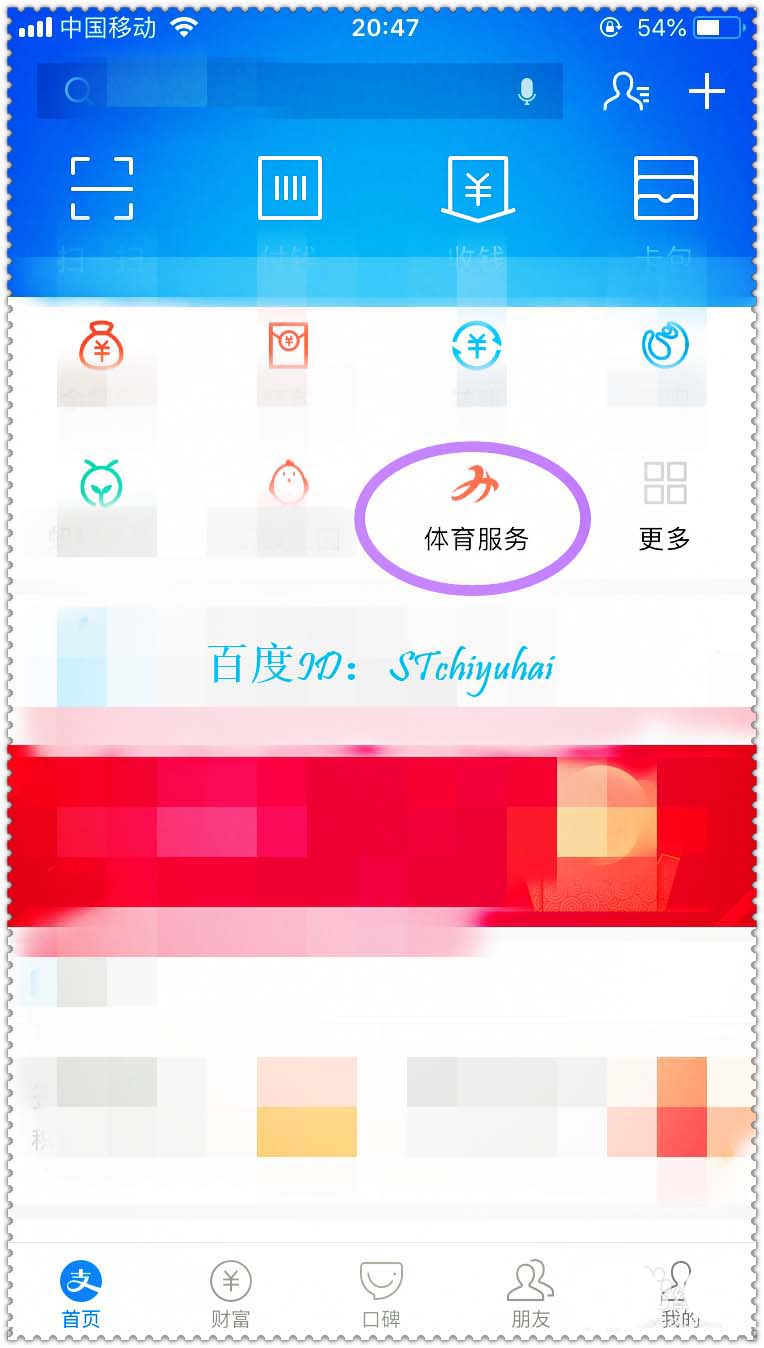Image resolution: width=764 pixels, height=1348 pixels.
Task: Open the blue piggy app icon
Action: (x=665, y=350)
